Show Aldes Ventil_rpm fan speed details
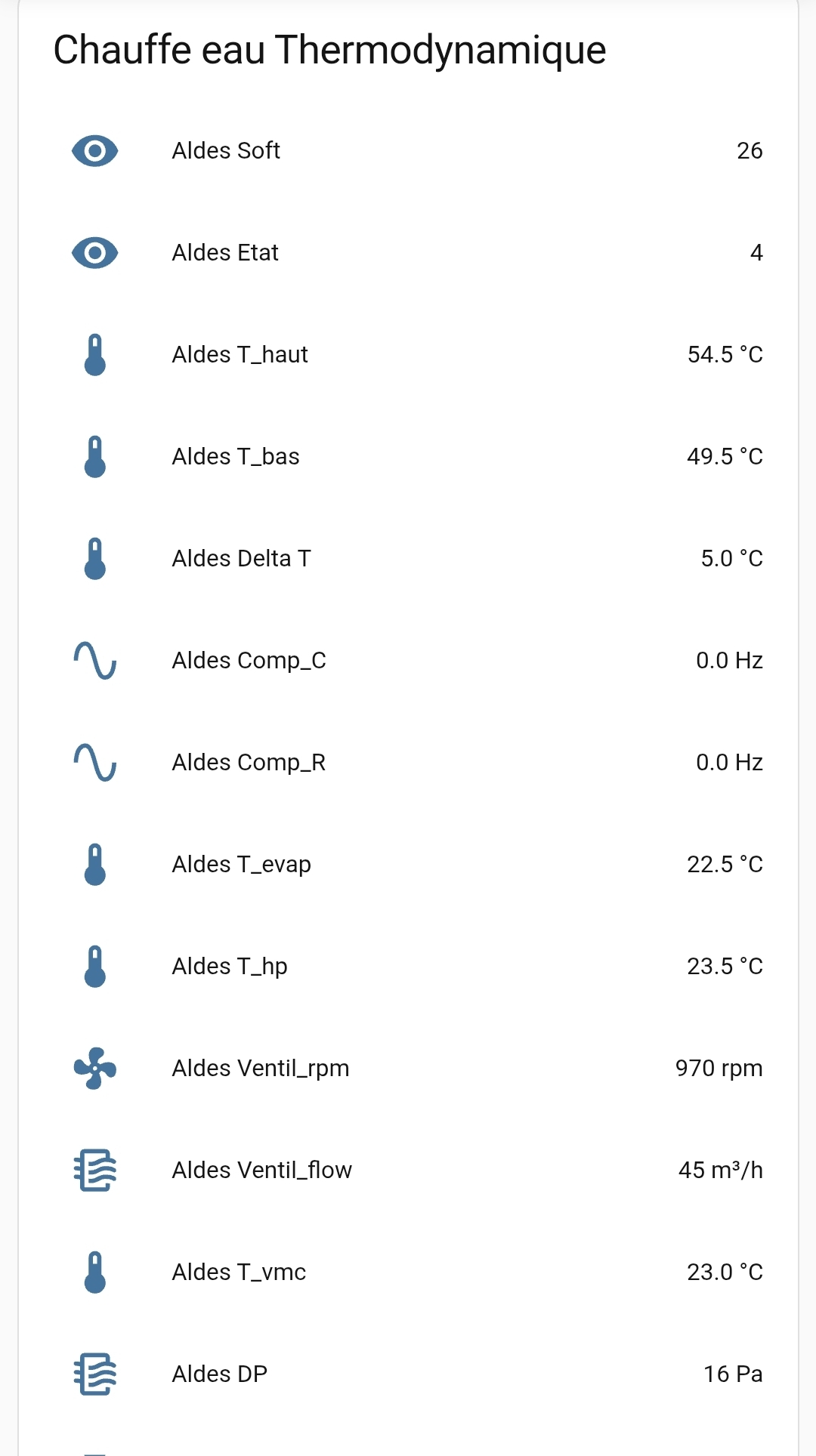Viewport: 816px width, 1456px height. click(x=261, y=1068)
